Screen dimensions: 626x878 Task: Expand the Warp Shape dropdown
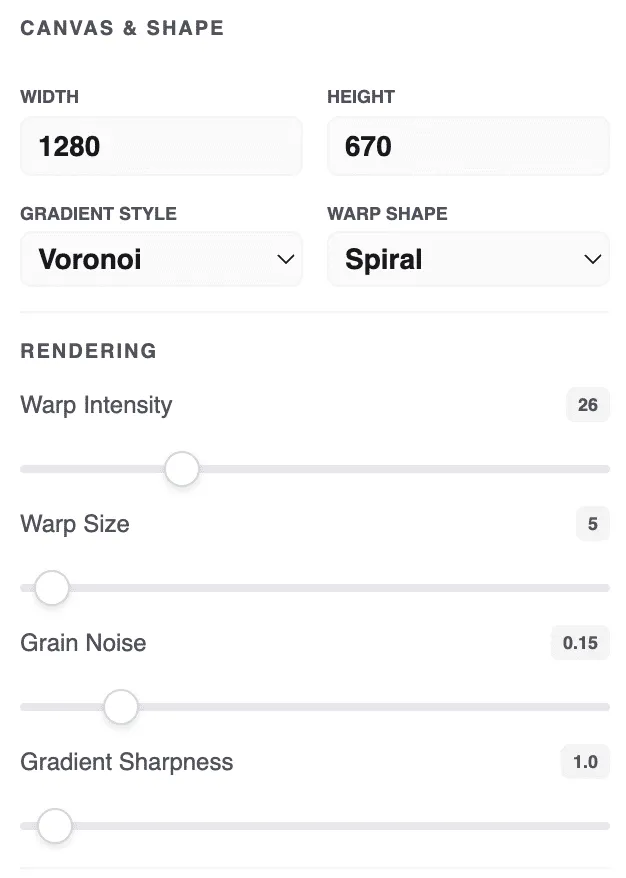[467, 260]
